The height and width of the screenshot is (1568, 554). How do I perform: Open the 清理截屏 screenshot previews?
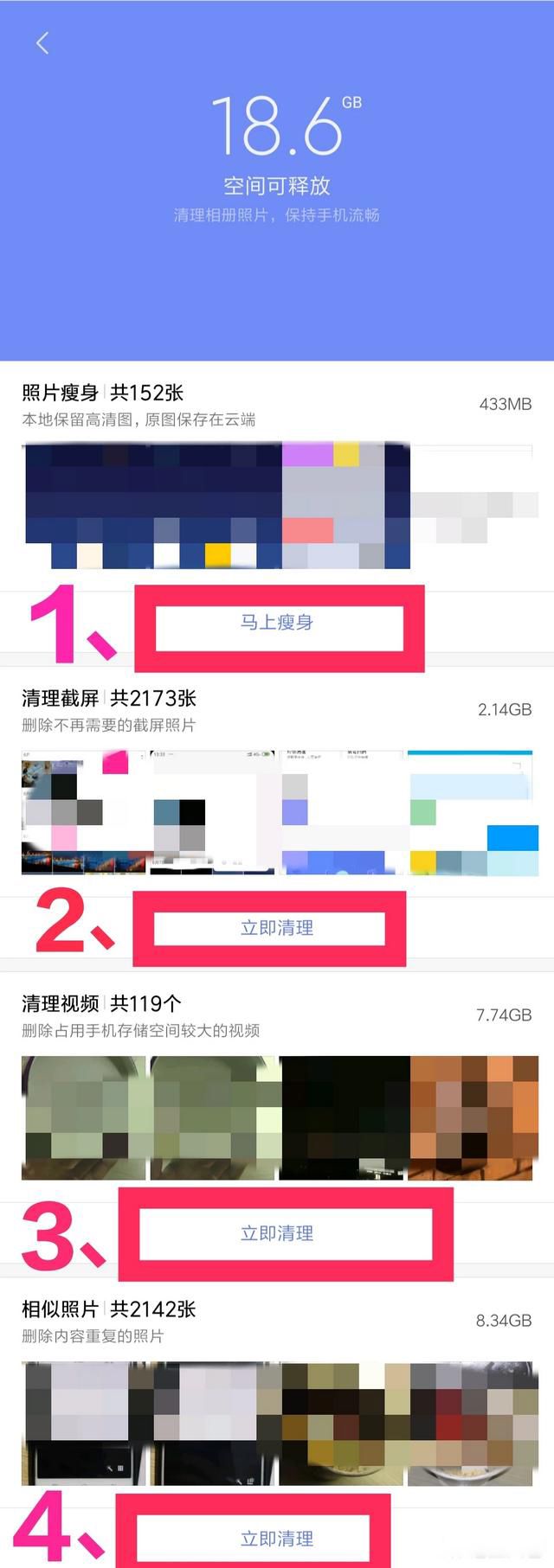coord(277,813)
